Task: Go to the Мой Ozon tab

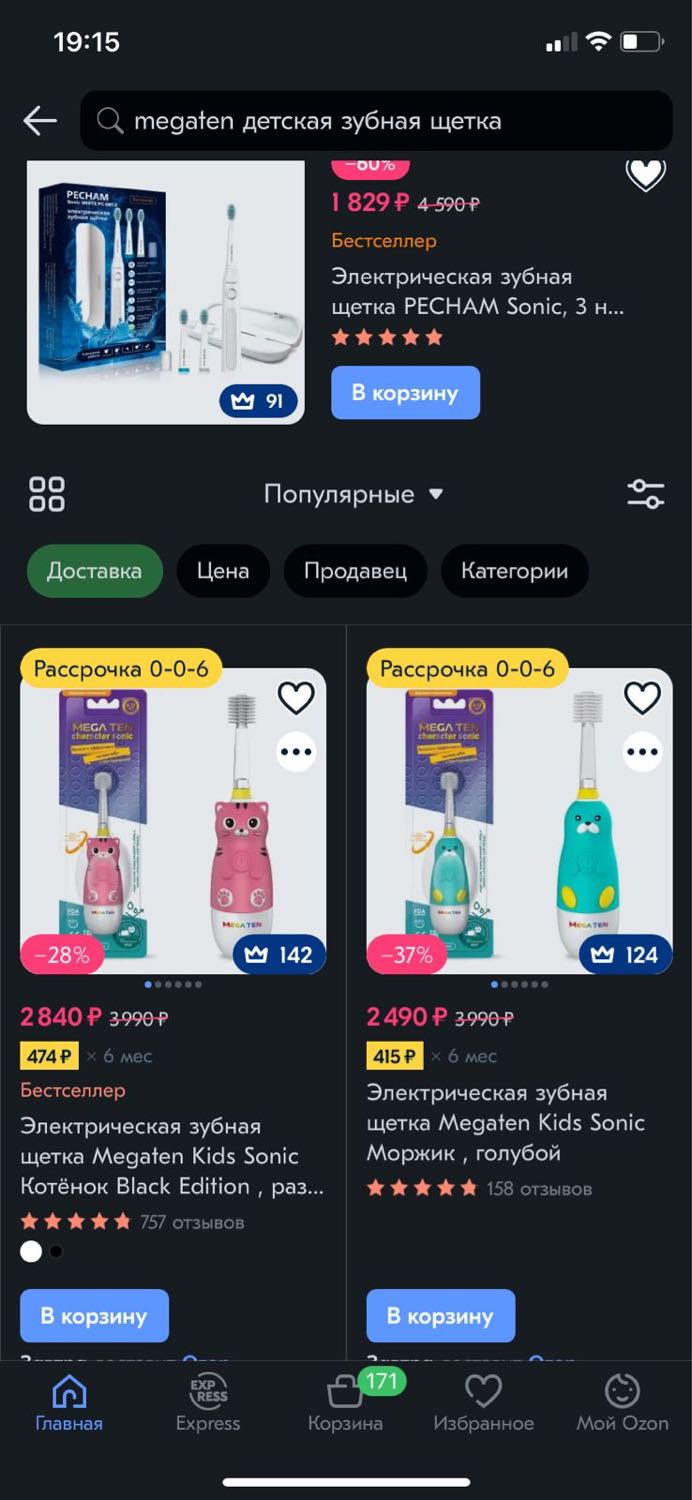Action: tap(622, 1404)
